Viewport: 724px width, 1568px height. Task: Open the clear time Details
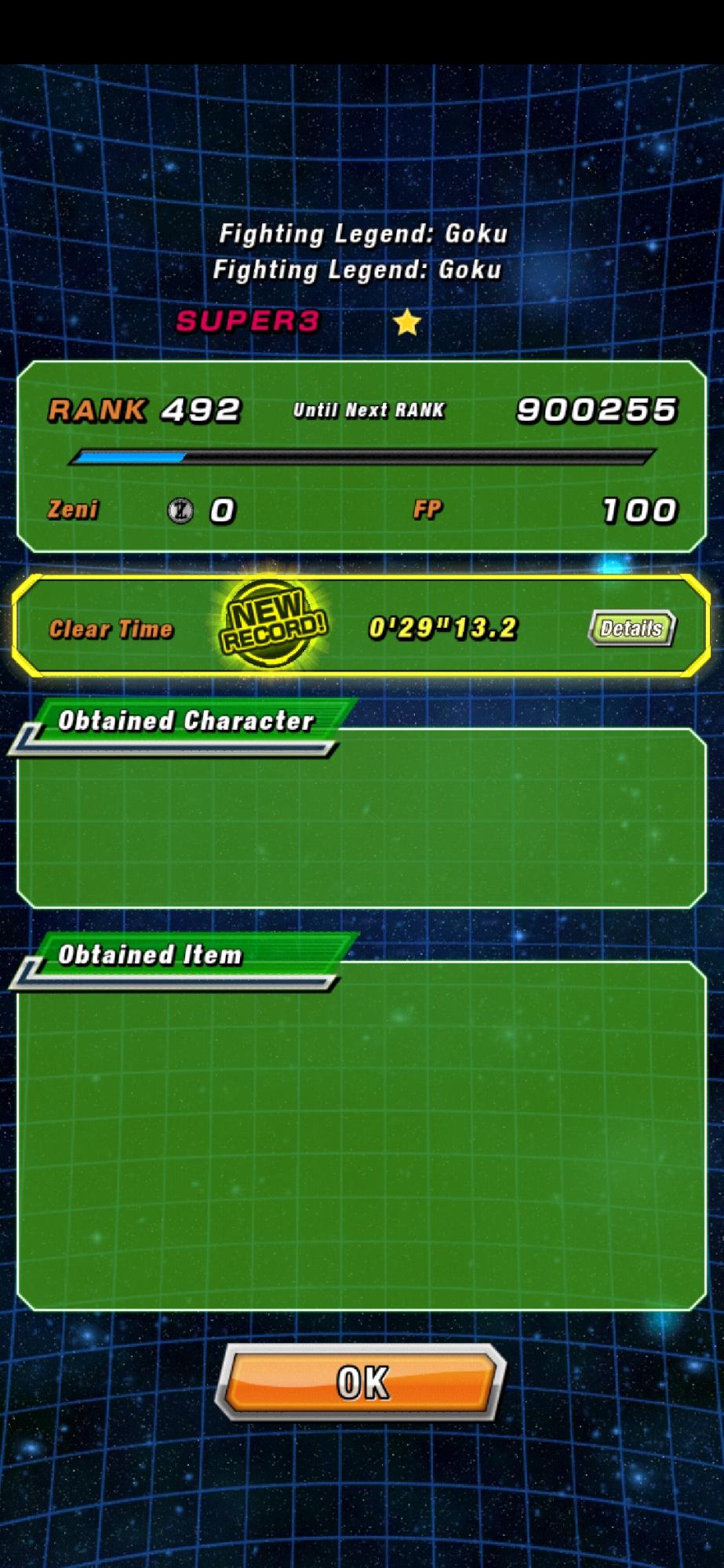631,628
